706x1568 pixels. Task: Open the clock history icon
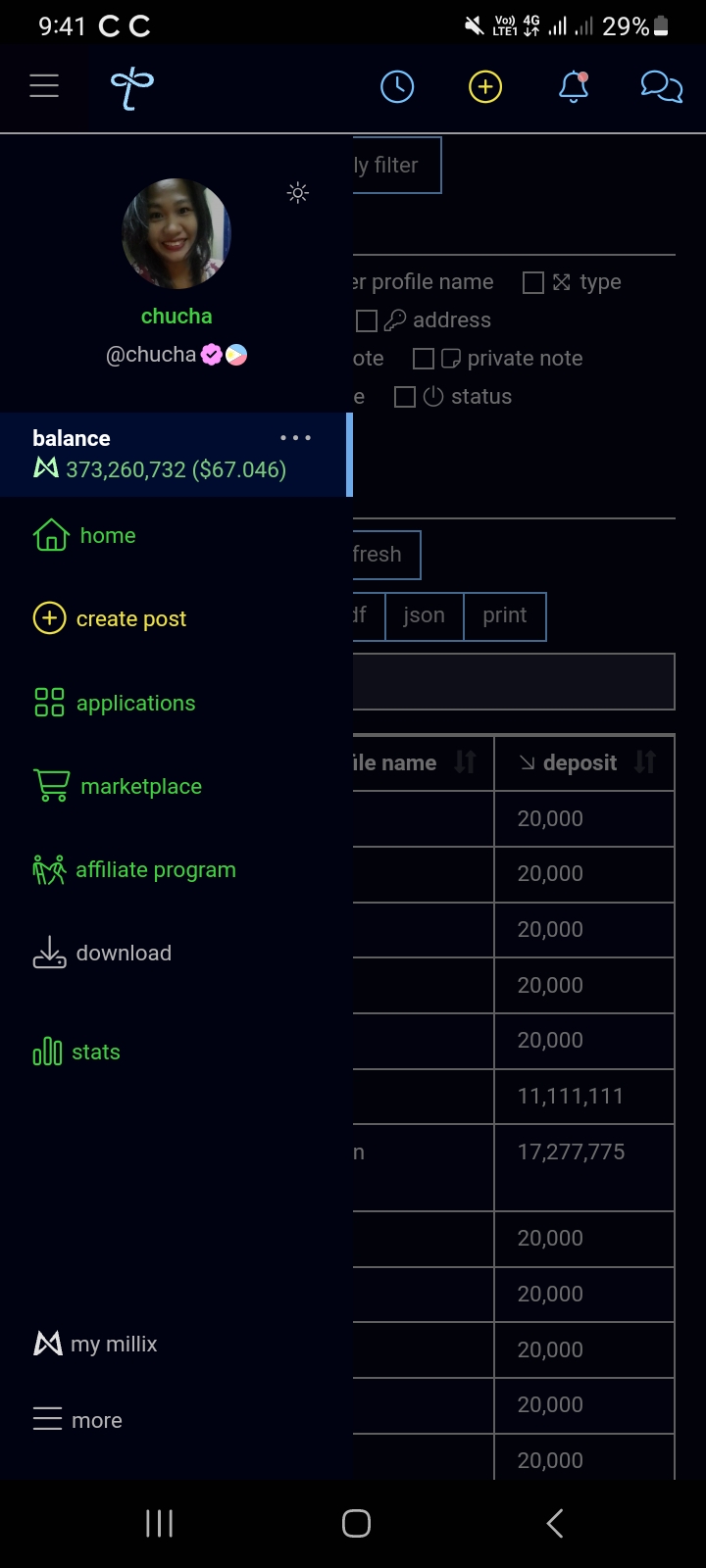(x=397, y=87)
